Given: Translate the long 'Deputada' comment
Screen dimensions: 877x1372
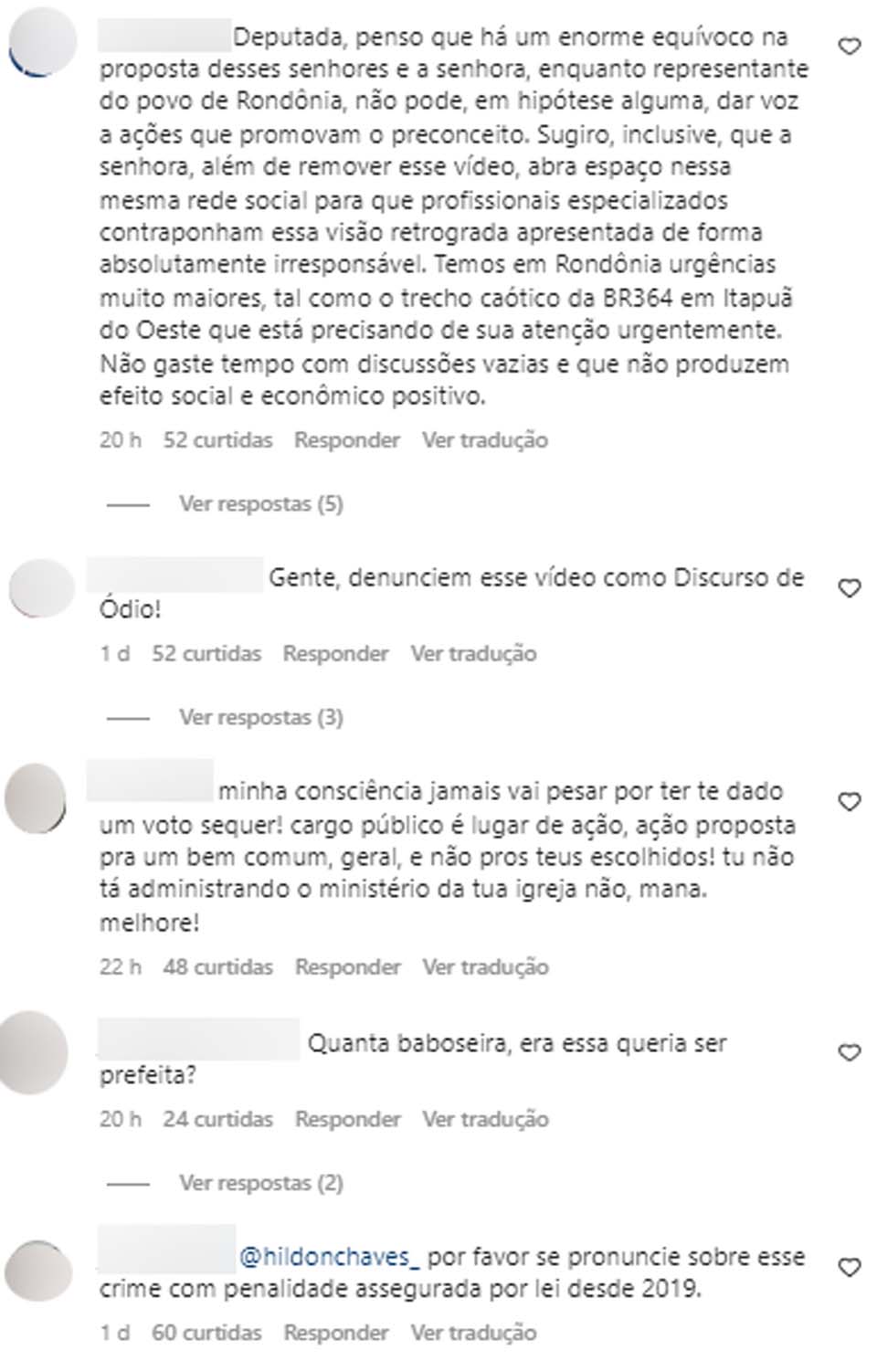Looking at the screenshot, I should point(484,440).
